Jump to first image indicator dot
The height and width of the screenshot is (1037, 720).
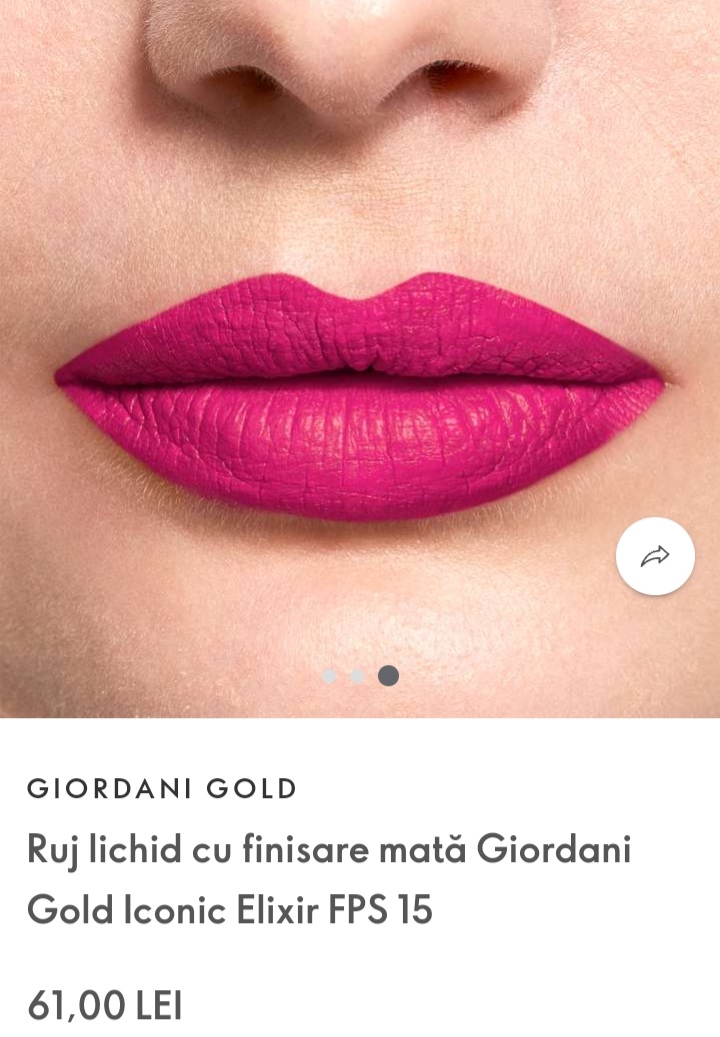point(329,676)
